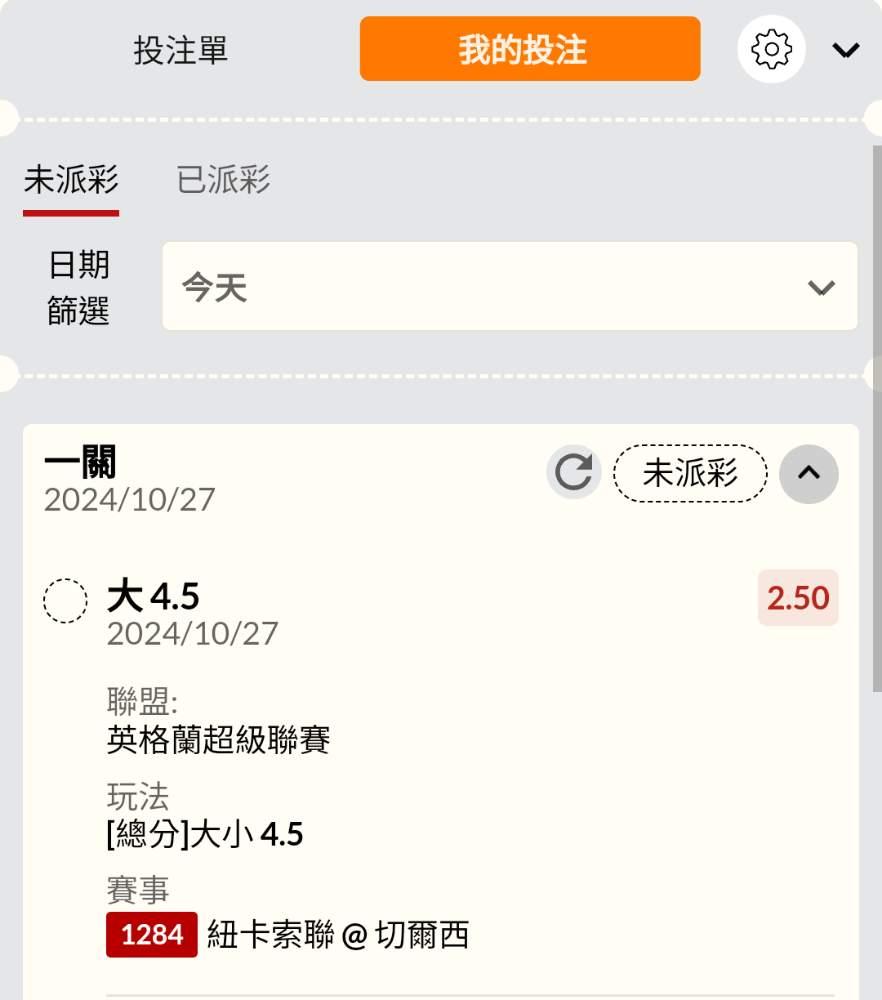The image size is (882, 1000).
Task: Switch to the 投注單 tab
Action: pyautogui.click(x=180, y=50)
